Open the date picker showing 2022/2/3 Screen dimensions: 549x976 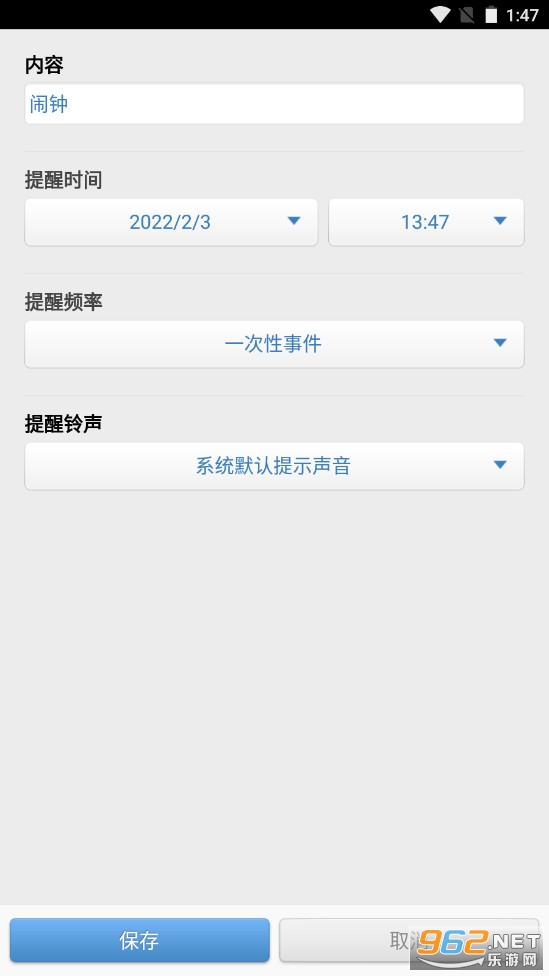click(x=171, y=222)
